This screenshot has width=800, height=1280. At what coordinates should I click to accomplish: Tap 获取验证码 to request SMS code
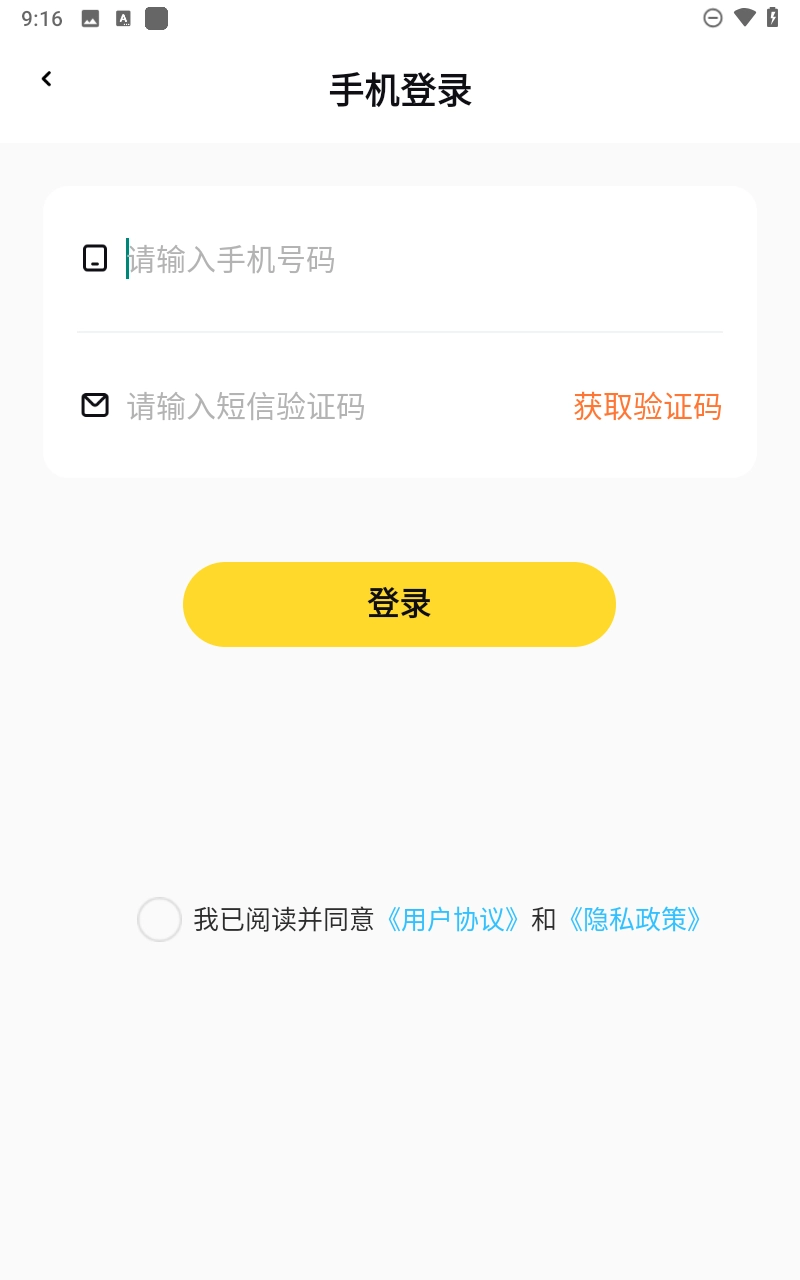point(647,406)
